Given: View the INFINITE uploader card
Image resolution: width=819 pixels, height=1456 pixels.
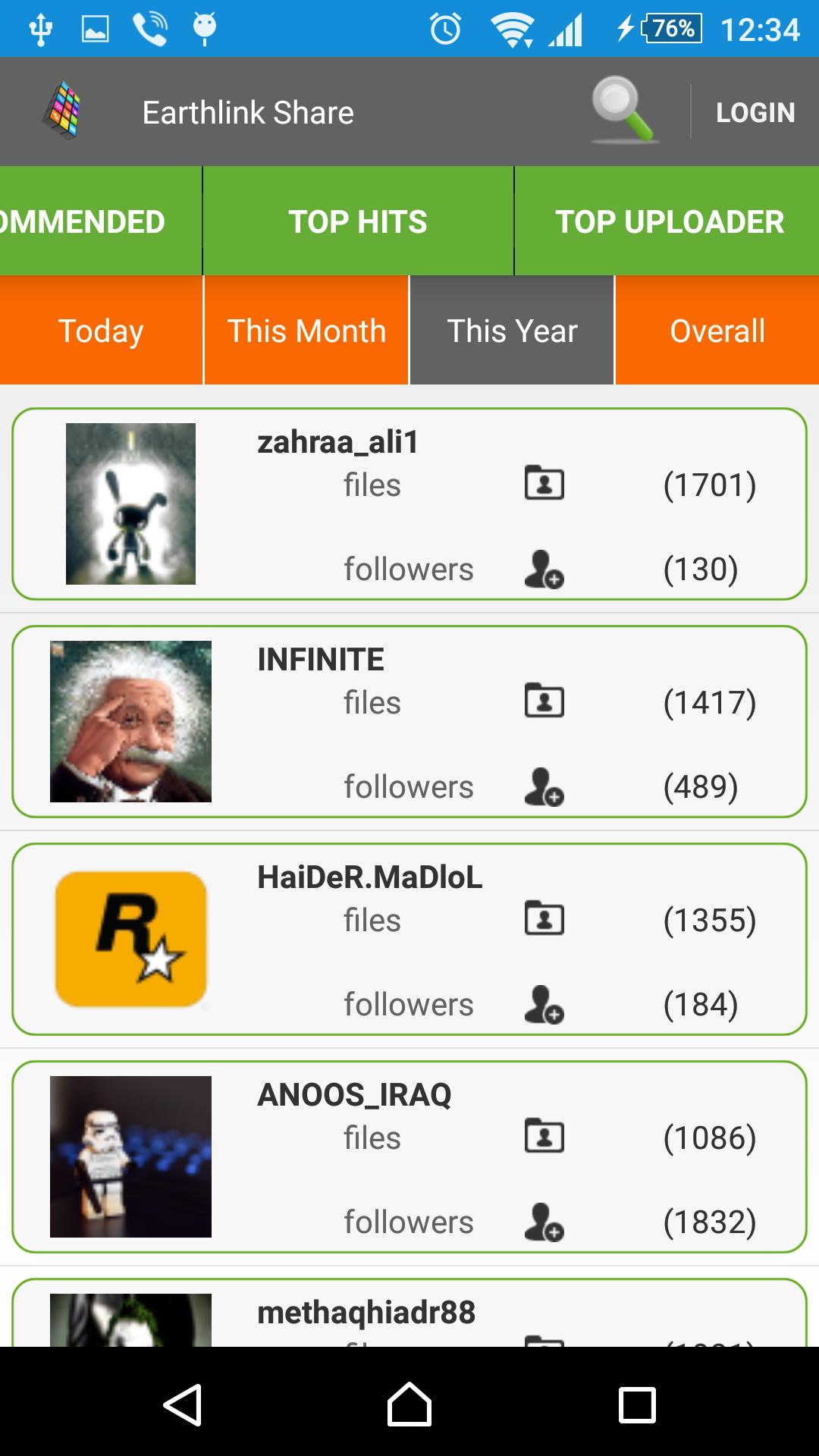Looking at the screenshot, I should point(409,721).
